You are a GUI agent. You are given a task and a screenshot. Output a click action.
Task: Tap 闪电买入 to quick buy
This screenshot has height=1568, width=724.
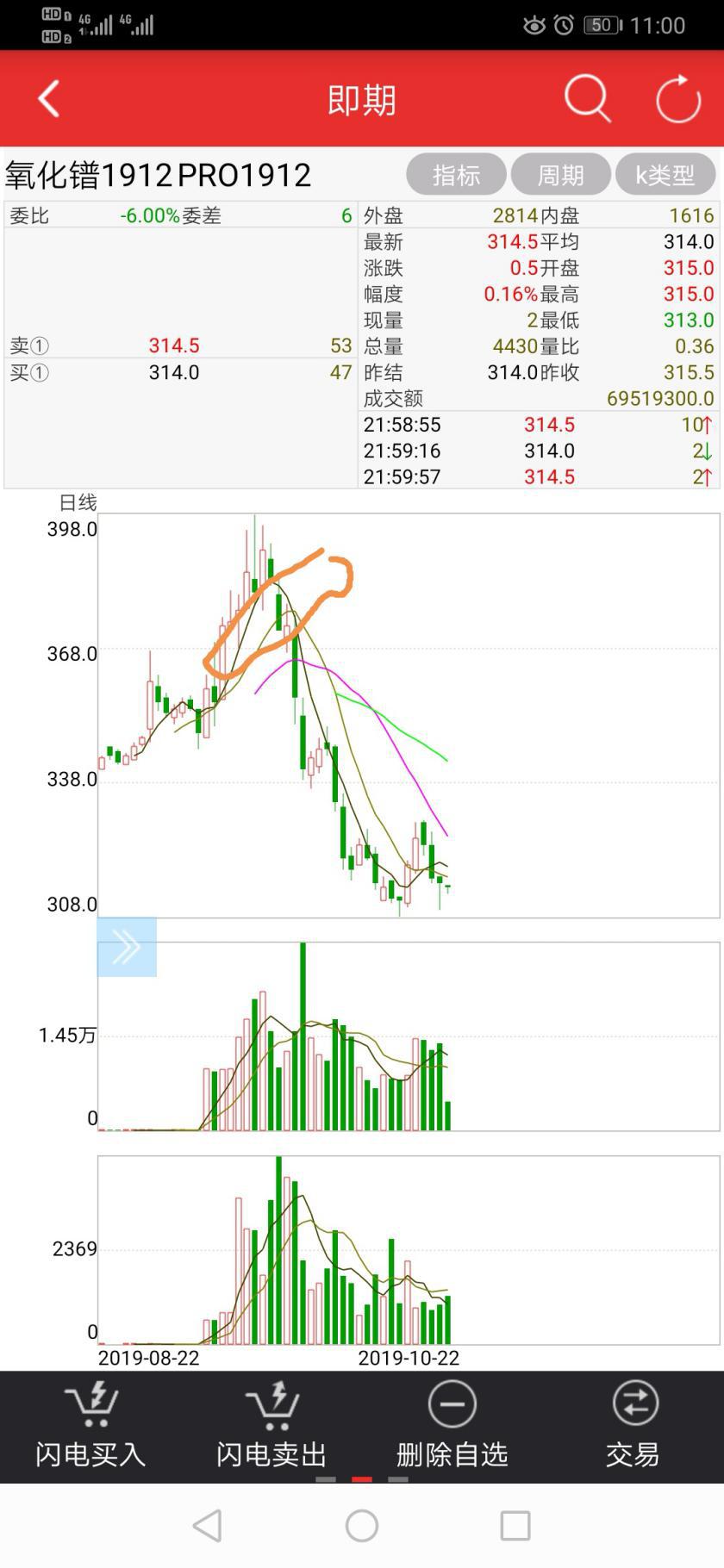pos(90,1426)
